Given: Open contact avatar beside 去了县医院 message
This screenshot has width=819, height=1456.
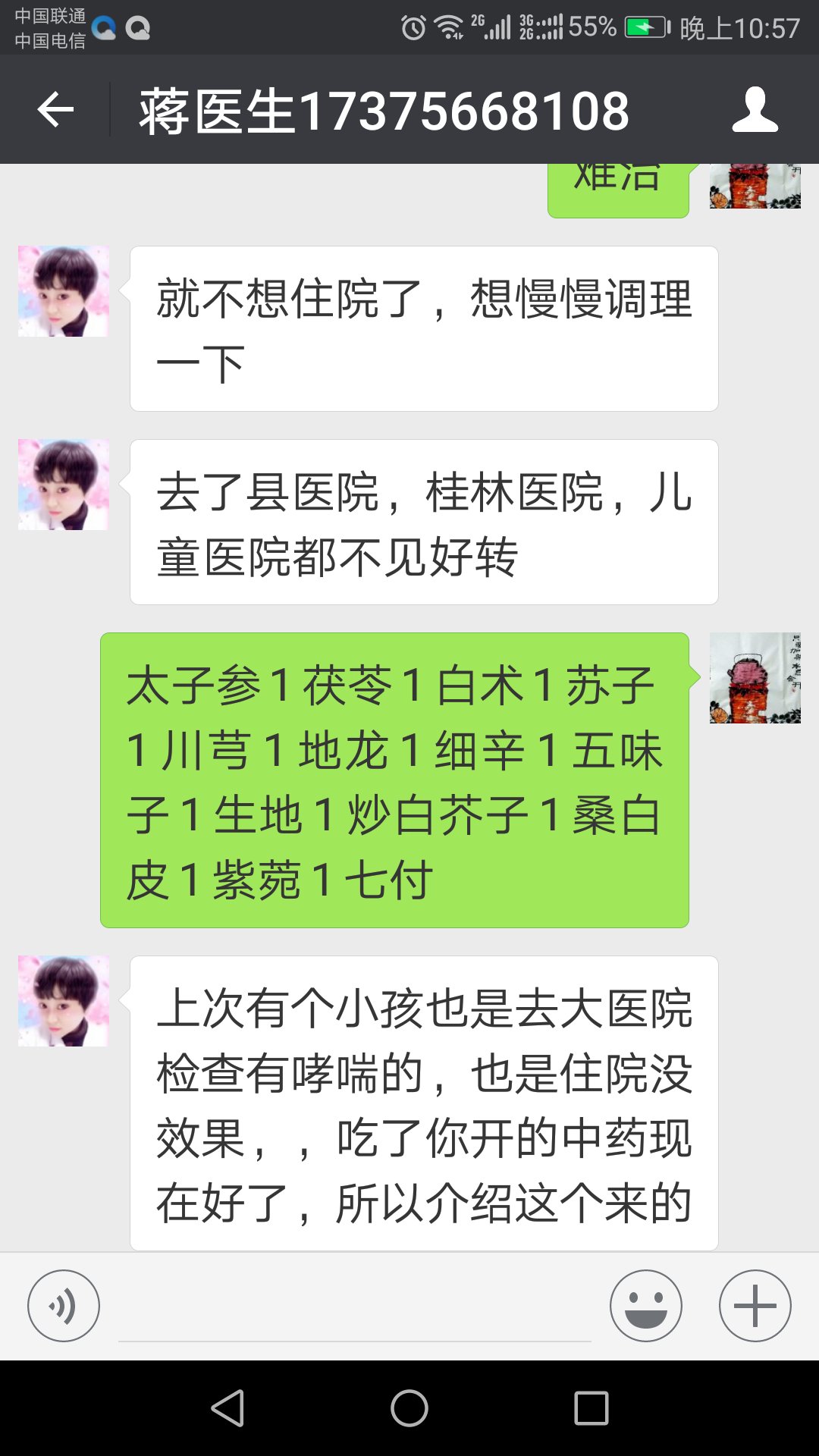Looking at the screenshot, I should (64, 485).
